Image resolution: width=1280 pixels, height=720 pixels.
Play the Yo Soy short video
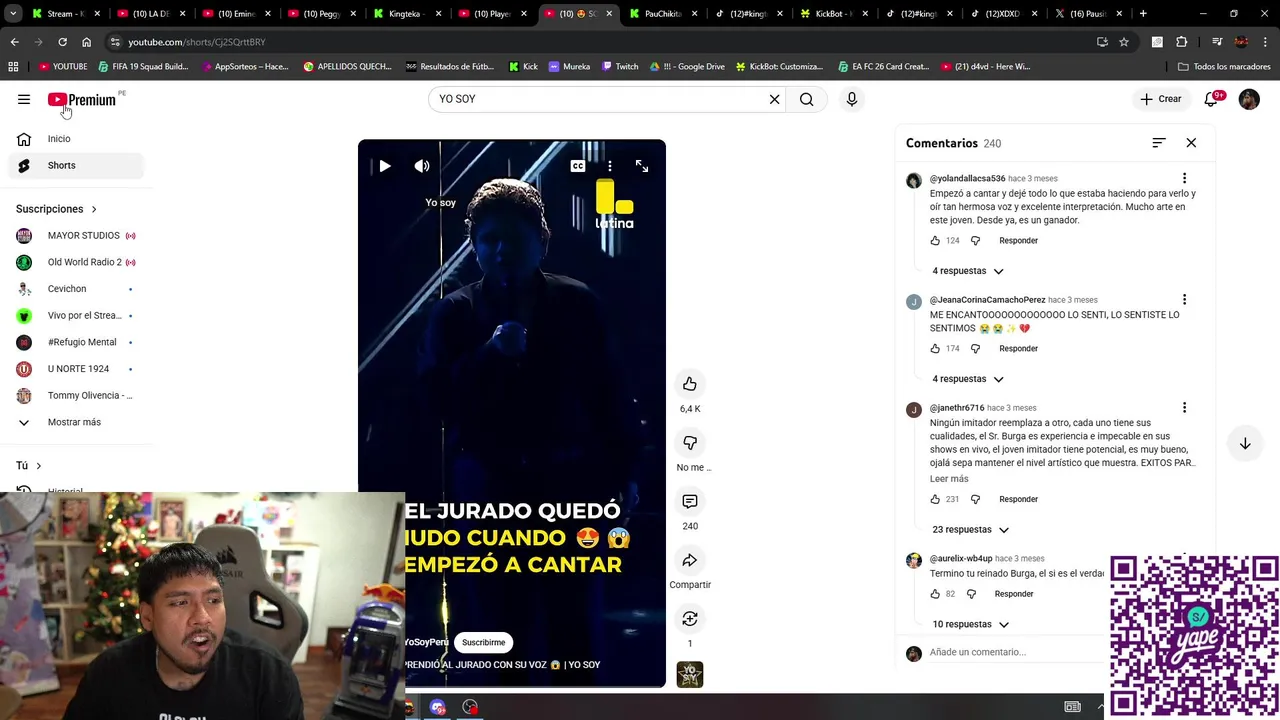(385, 166)
